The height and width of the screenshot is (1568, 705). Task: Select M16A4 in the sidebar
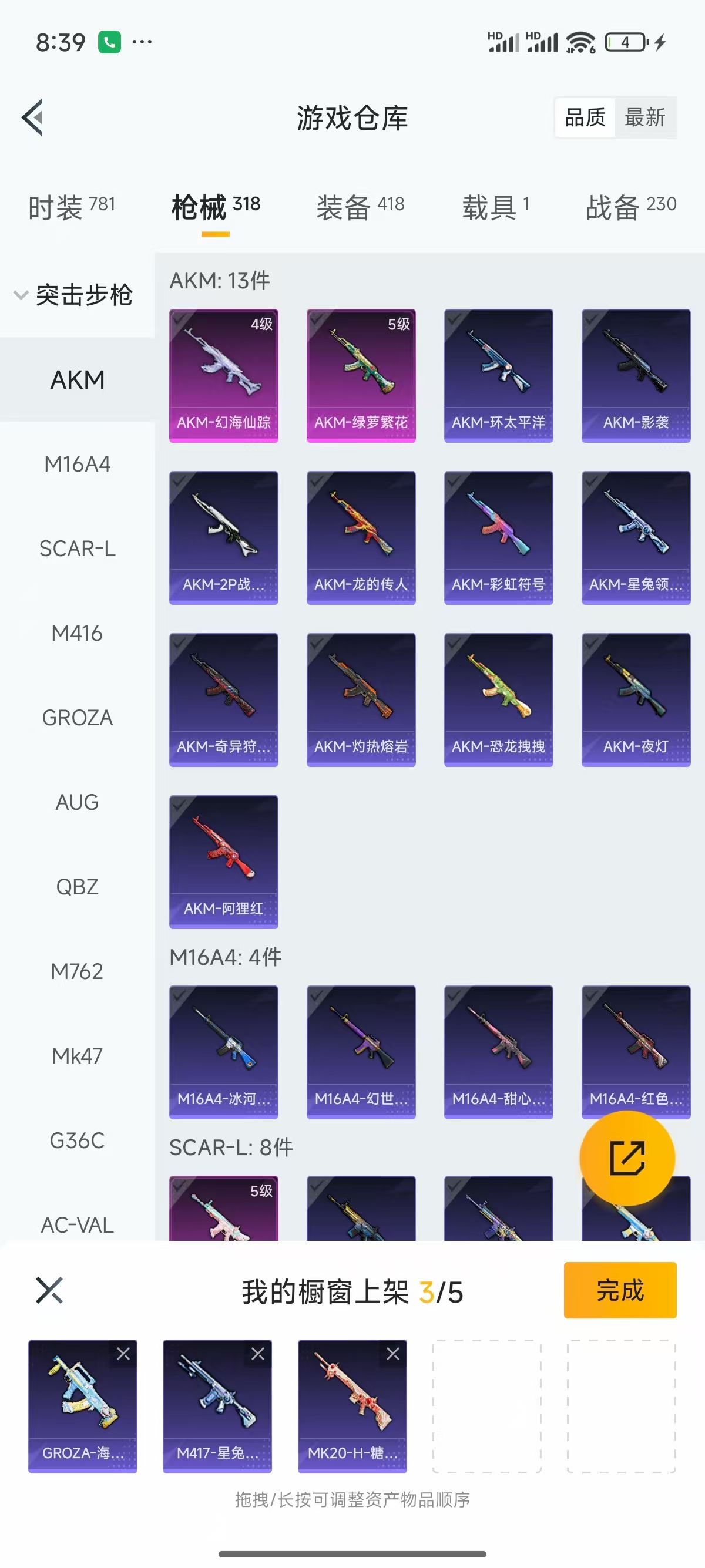point(78,465)
